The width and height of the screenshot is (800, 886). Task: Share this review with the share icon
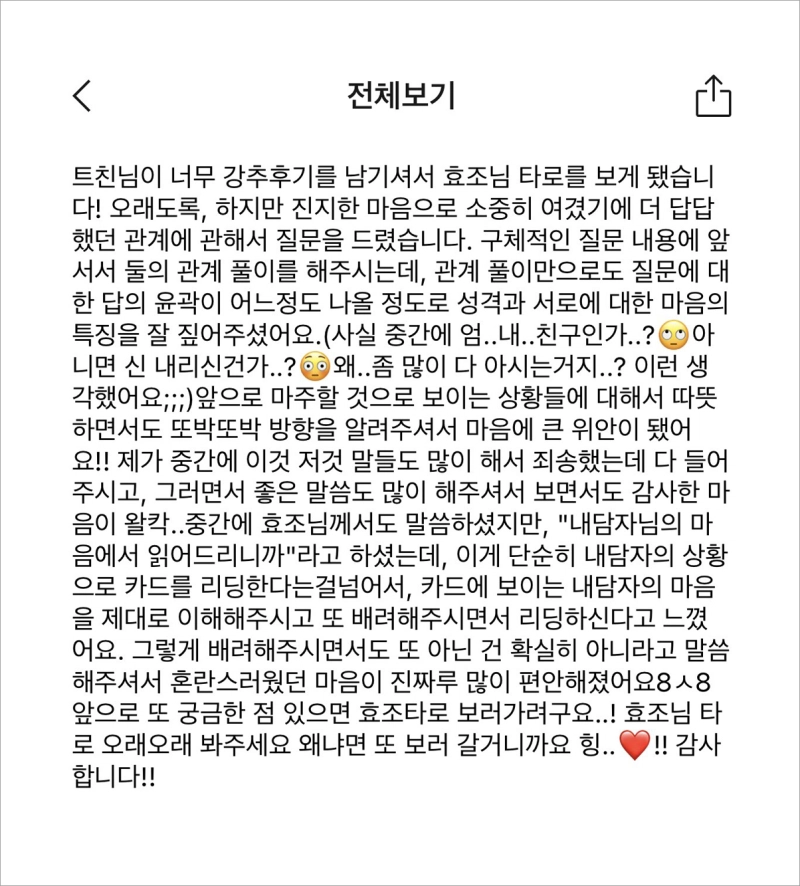713,96
